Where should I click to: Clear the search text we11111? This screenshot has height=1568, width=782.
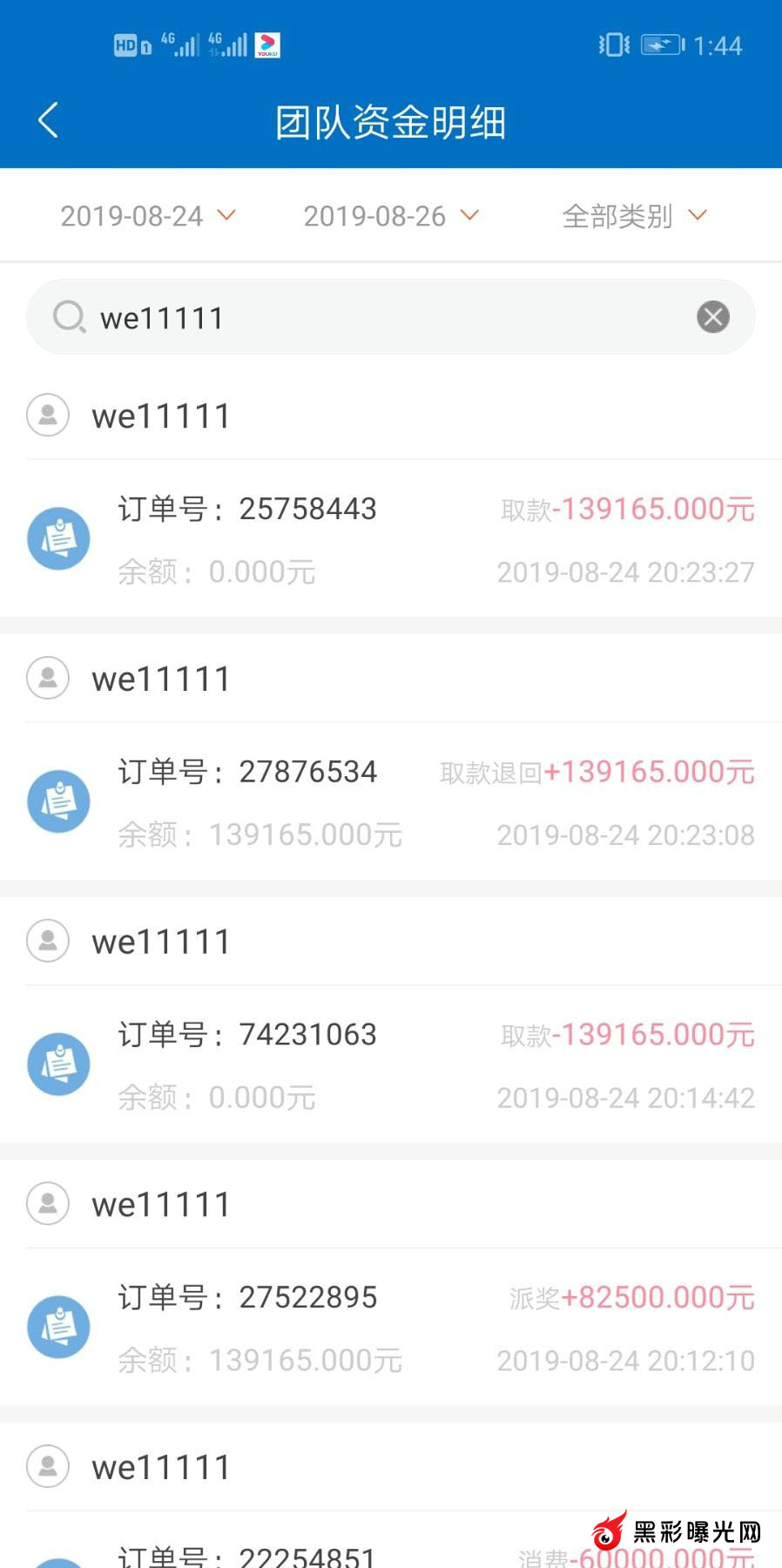pyautogui.click(x=712, y=317)
